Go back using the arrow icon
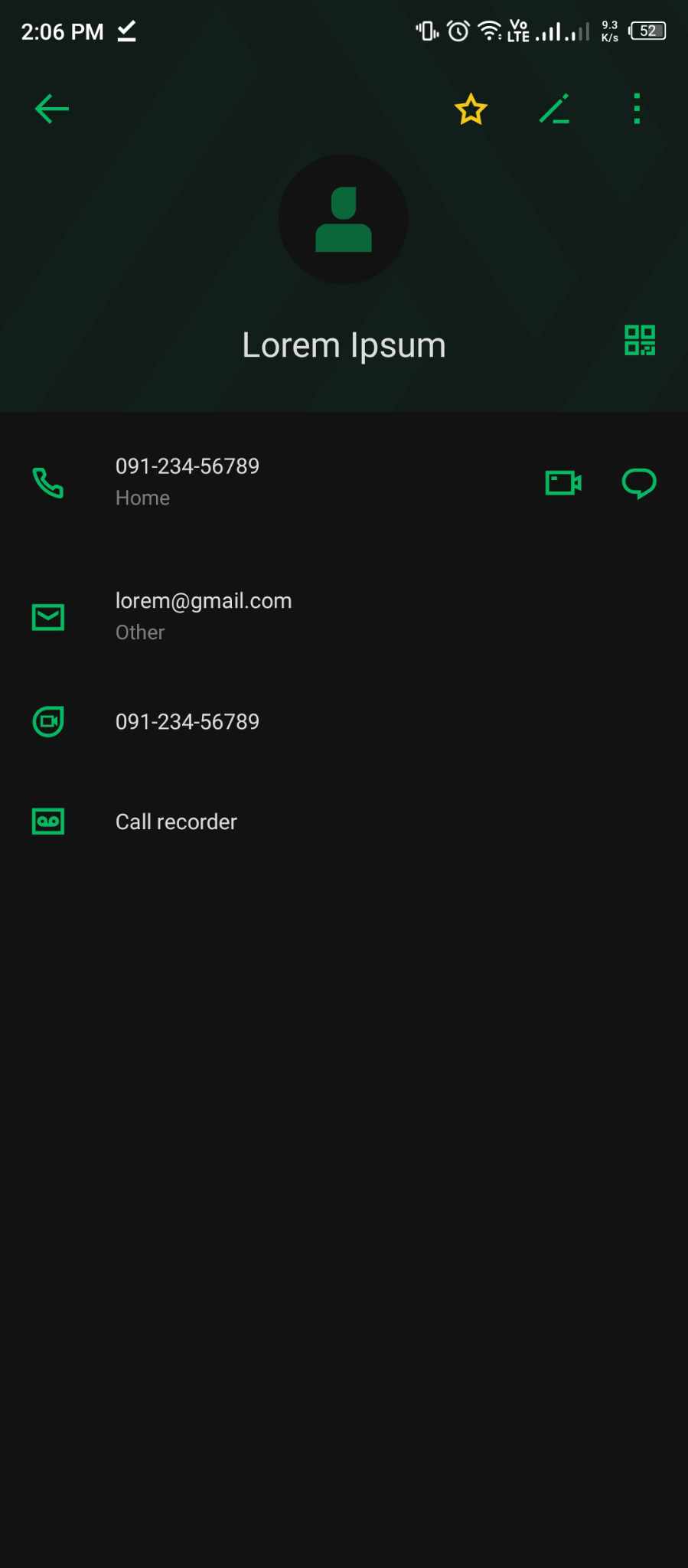This screenshot has width=688, height=1568. [52, 109]
